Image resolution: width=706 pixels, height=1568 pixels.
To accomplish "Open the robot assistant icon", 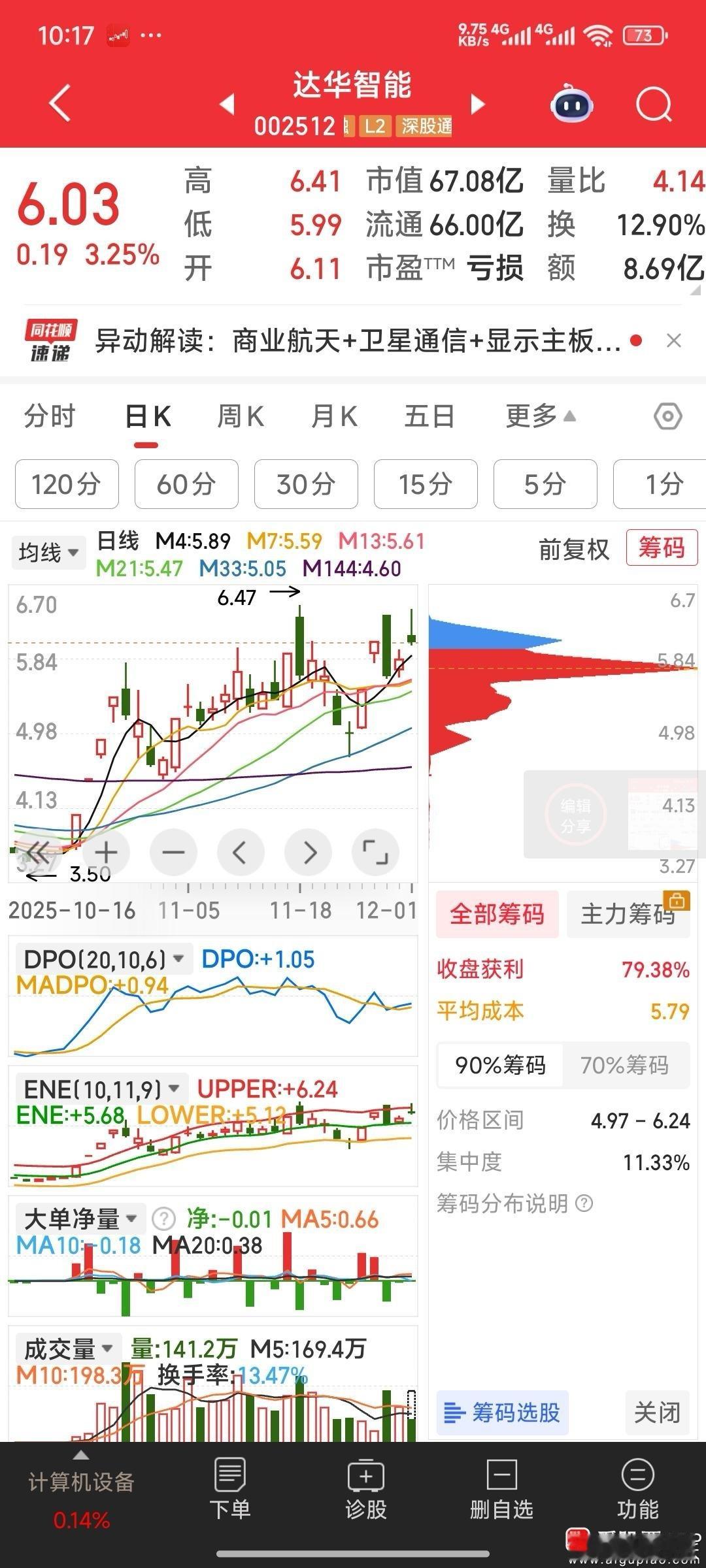I will [571, 105].
